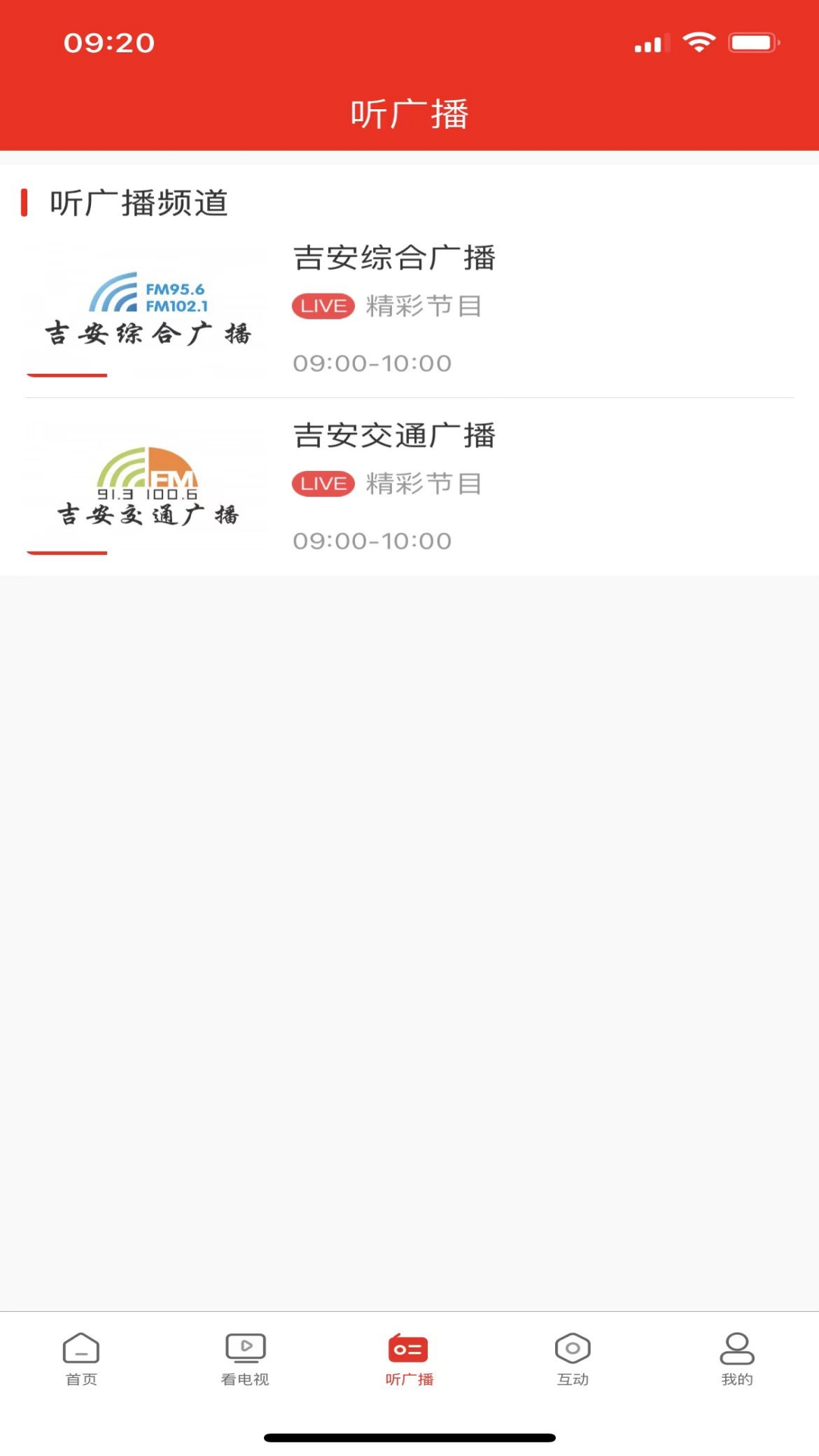Click the LIVE badge on 吉安交通广播
Viewport: 819px width, 1456px height.
click(x=323, y=484)
